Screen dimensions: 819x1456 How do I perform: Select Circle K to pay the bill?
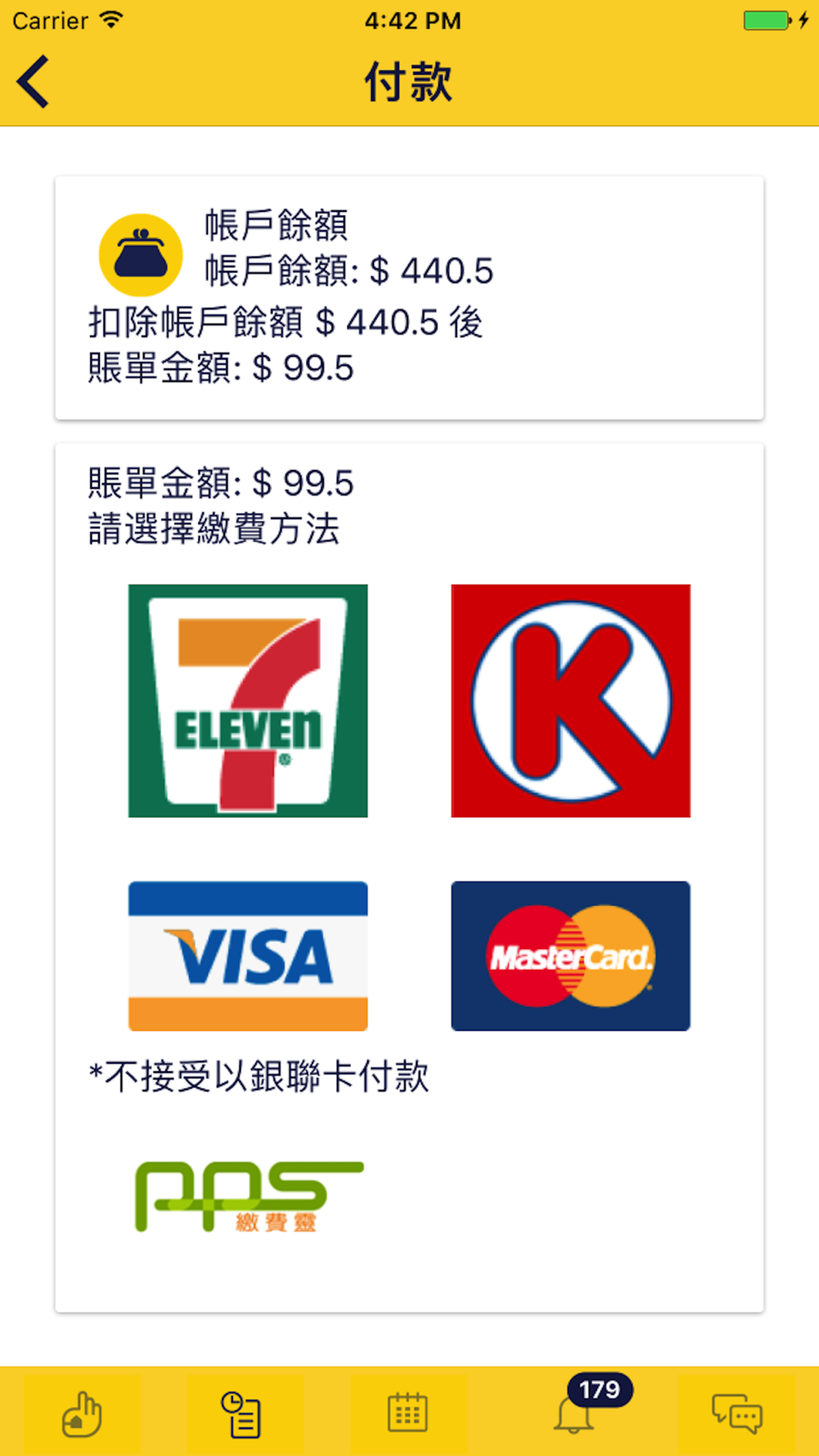coord(570,700)
